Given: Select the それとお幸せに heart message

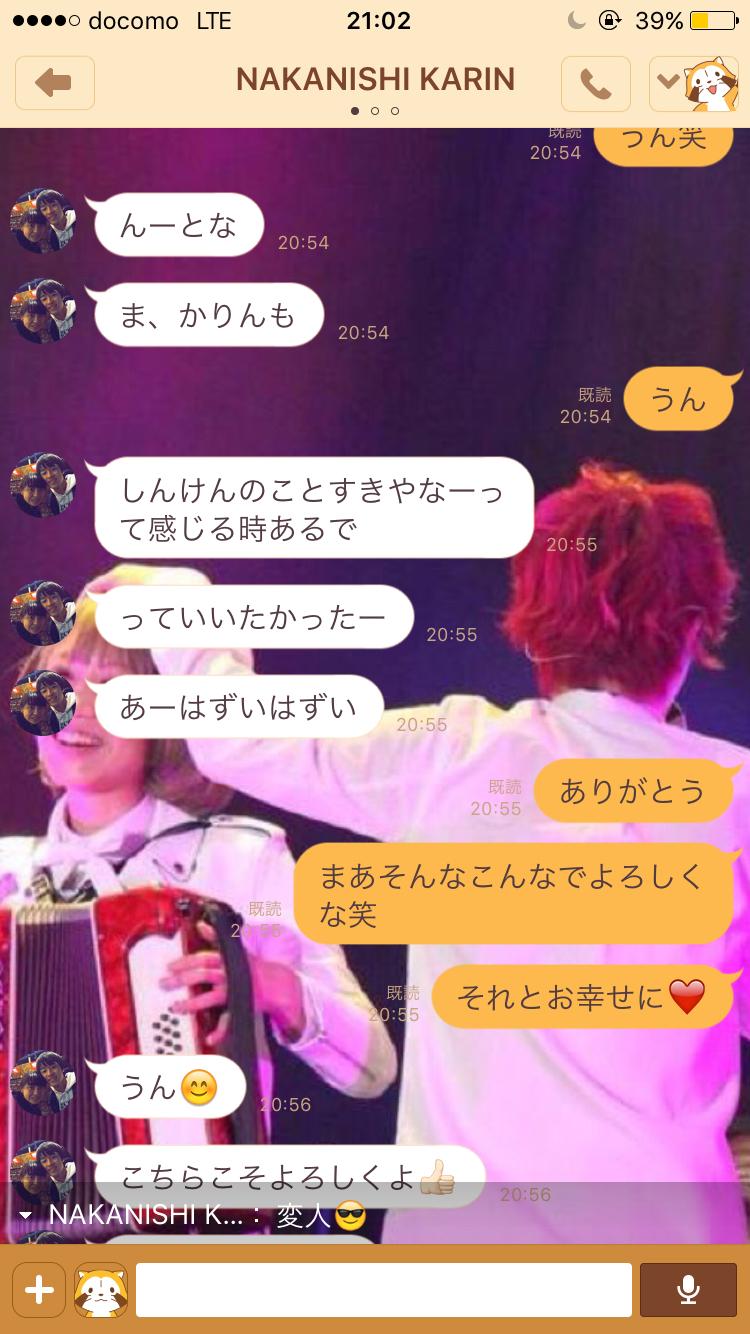Looking at the screenshot, I should click(x=584, y=995).
